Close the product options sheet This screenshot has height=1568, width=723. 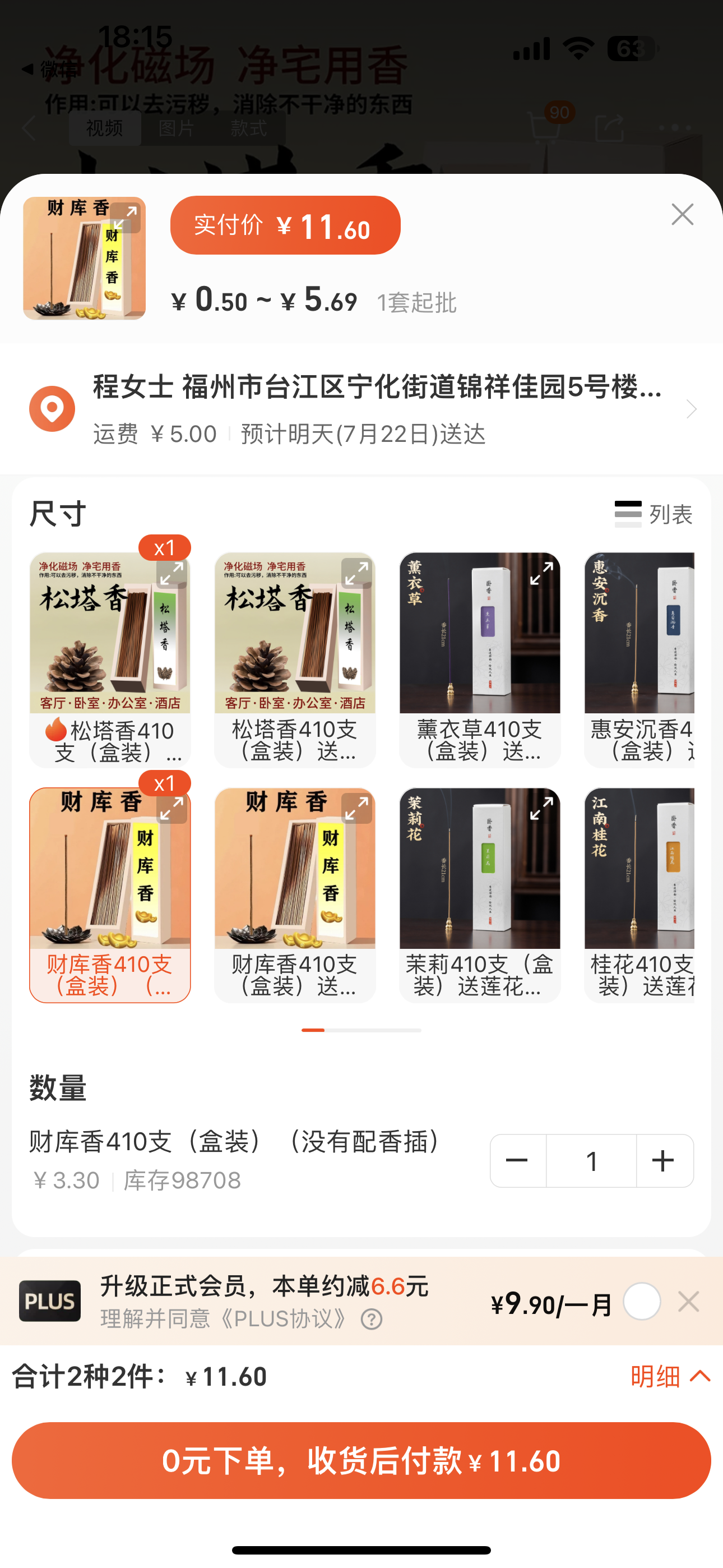682,214
